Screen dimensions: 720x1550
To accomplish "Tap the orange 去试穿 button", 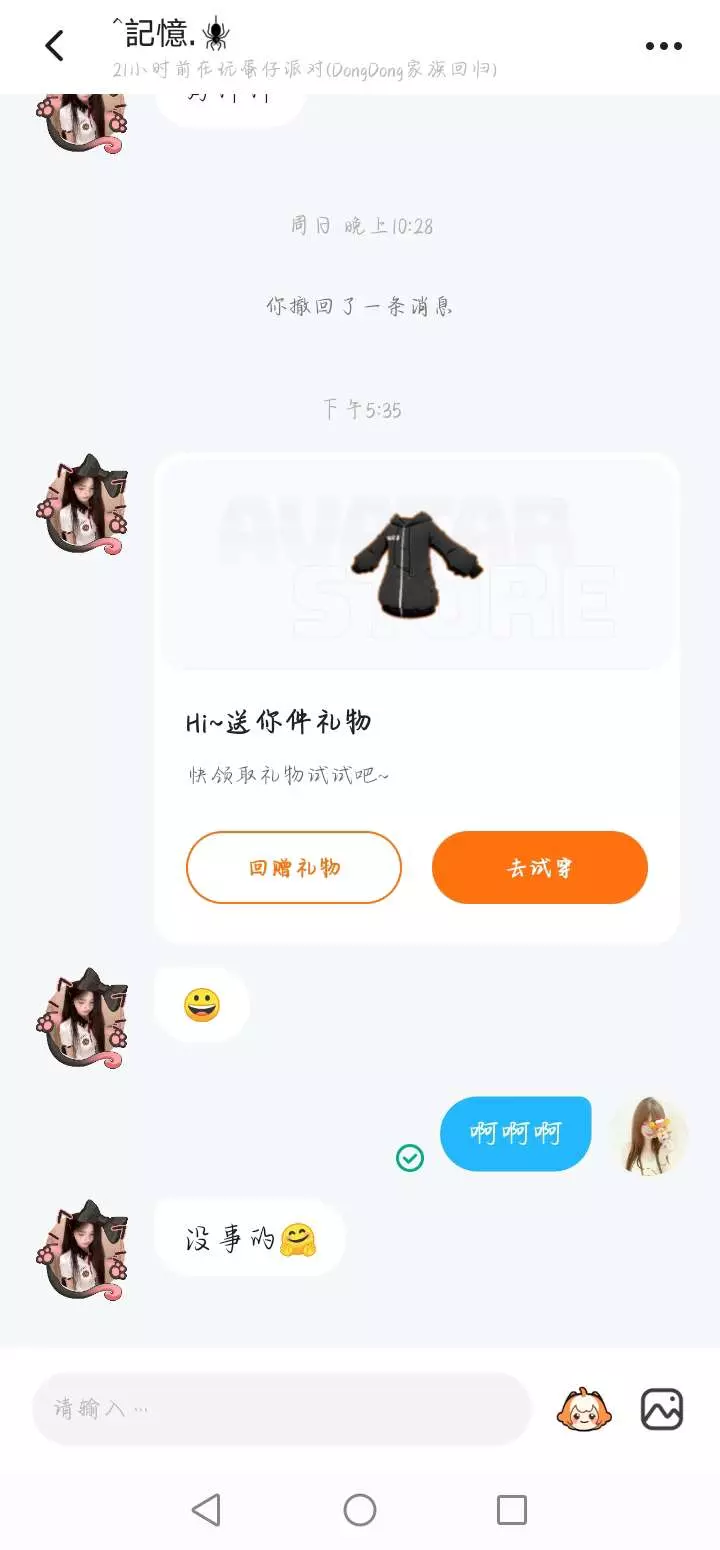I will point(540,867).
